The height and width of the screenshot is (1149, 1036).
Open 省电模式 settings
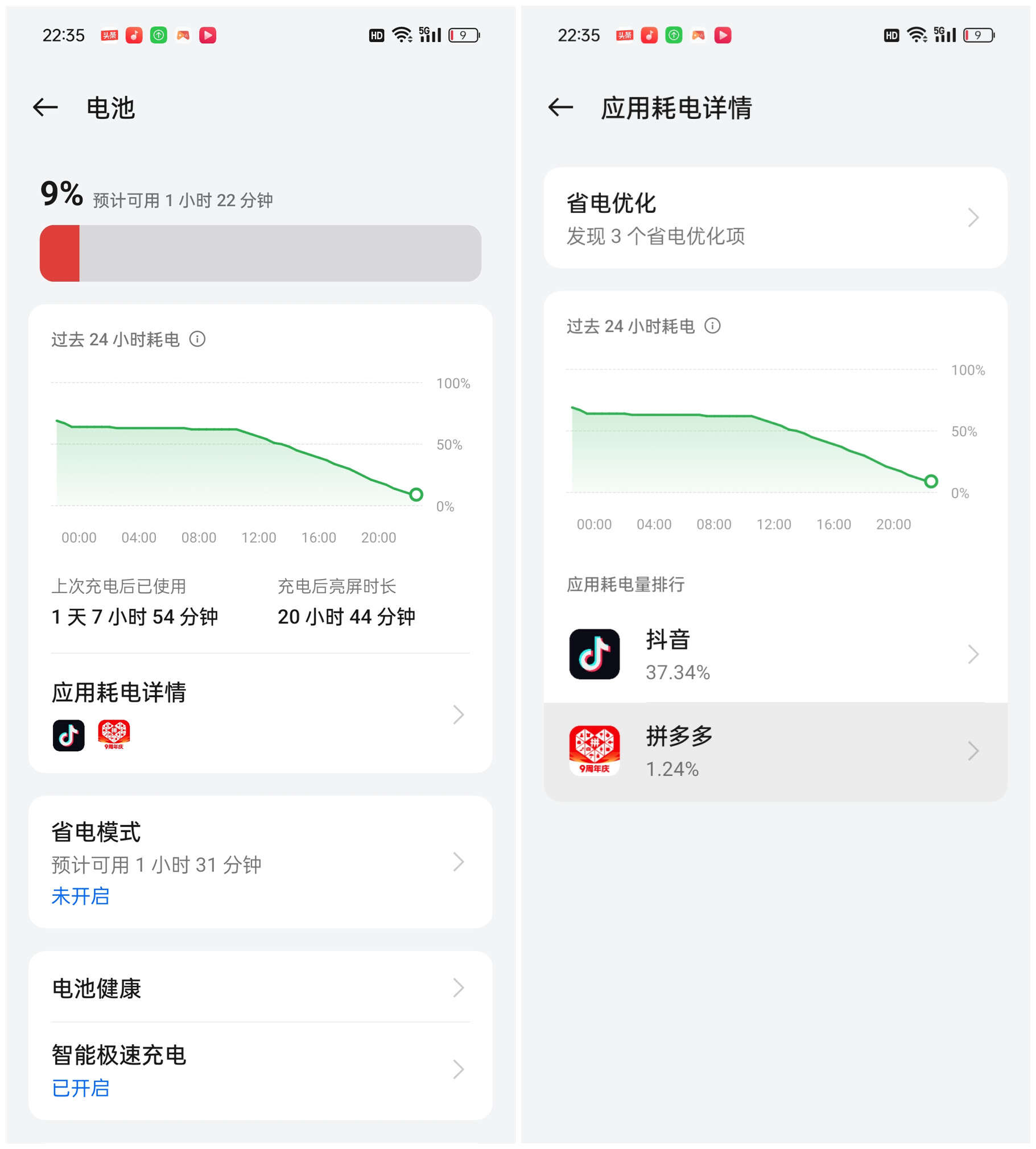click(259, 862)
